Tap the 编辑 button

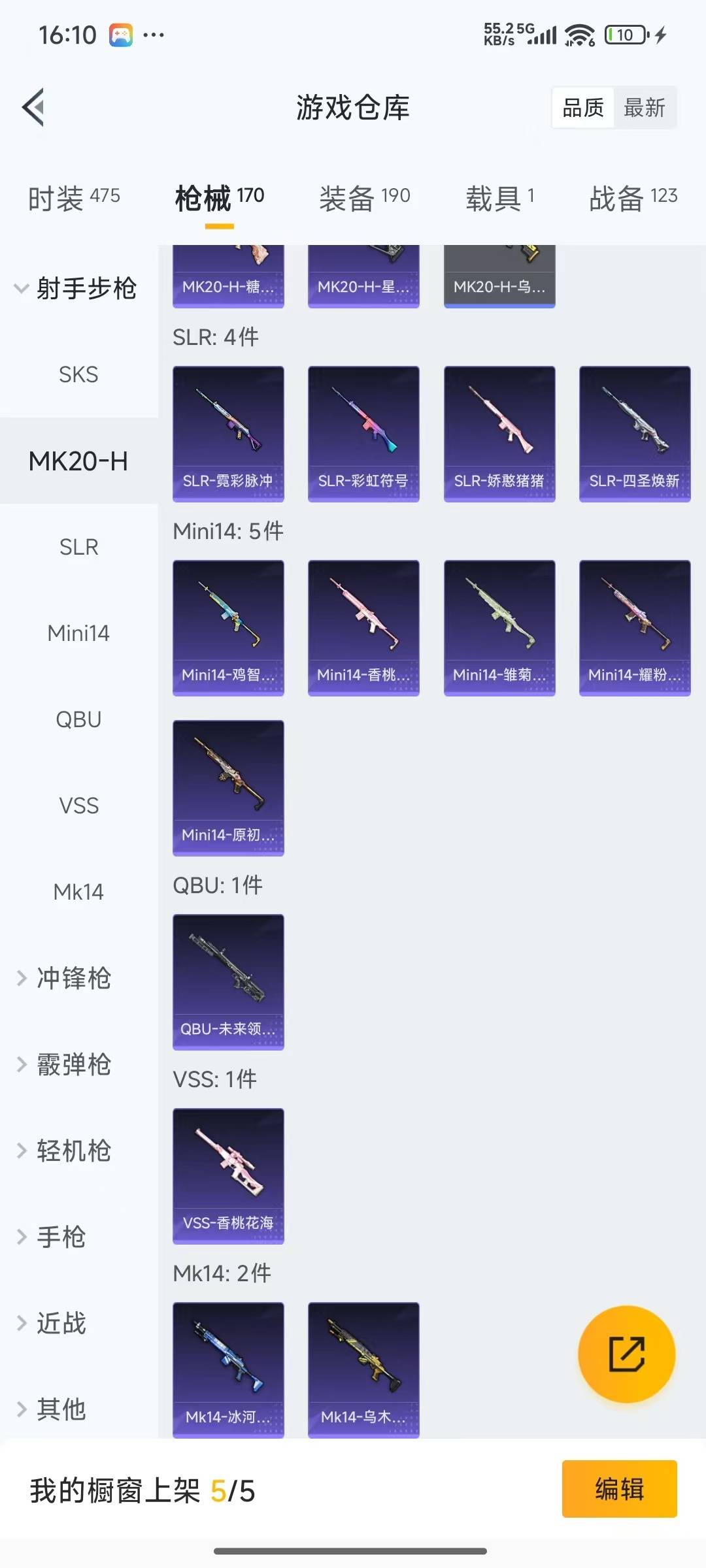619,1489
